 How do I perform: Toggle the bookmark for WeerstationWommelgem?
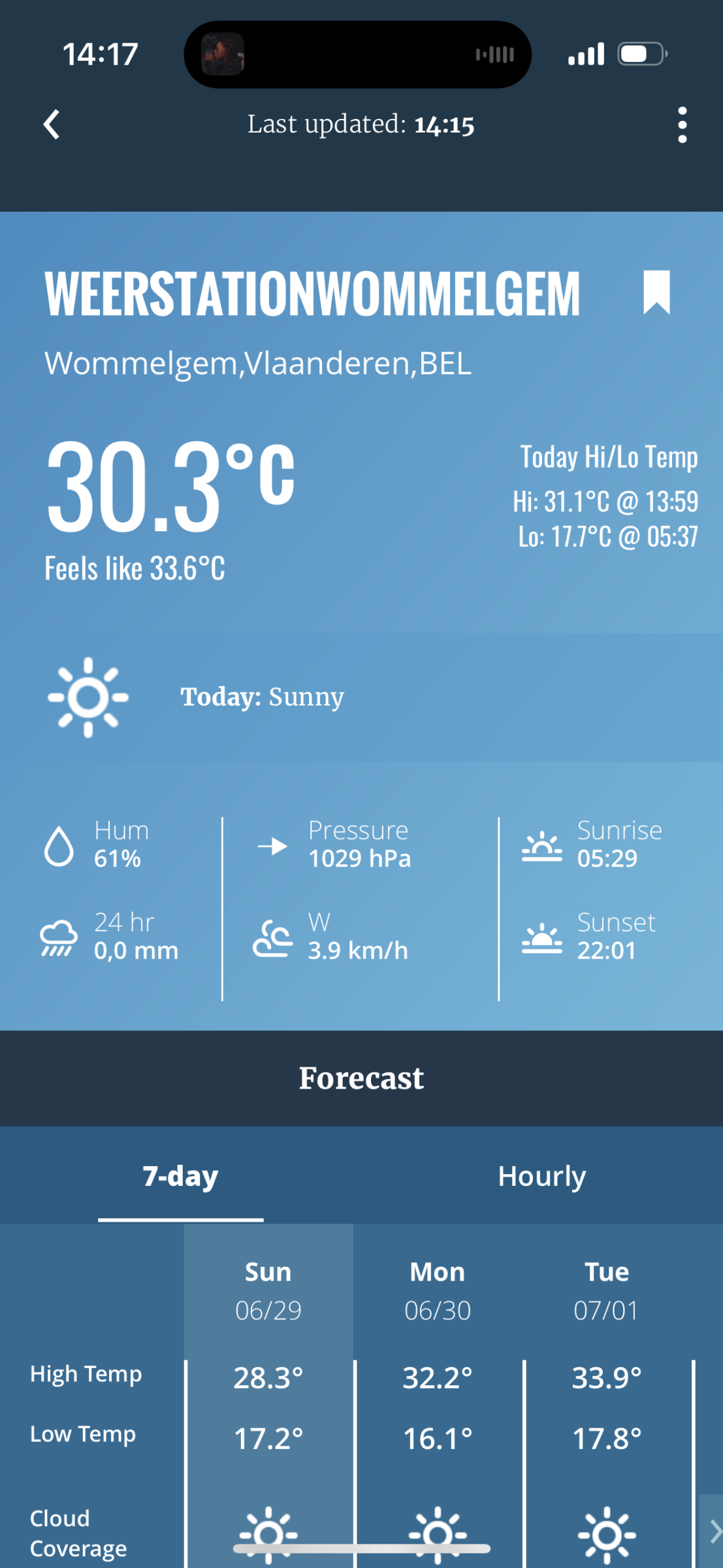[x=656, y=292]
